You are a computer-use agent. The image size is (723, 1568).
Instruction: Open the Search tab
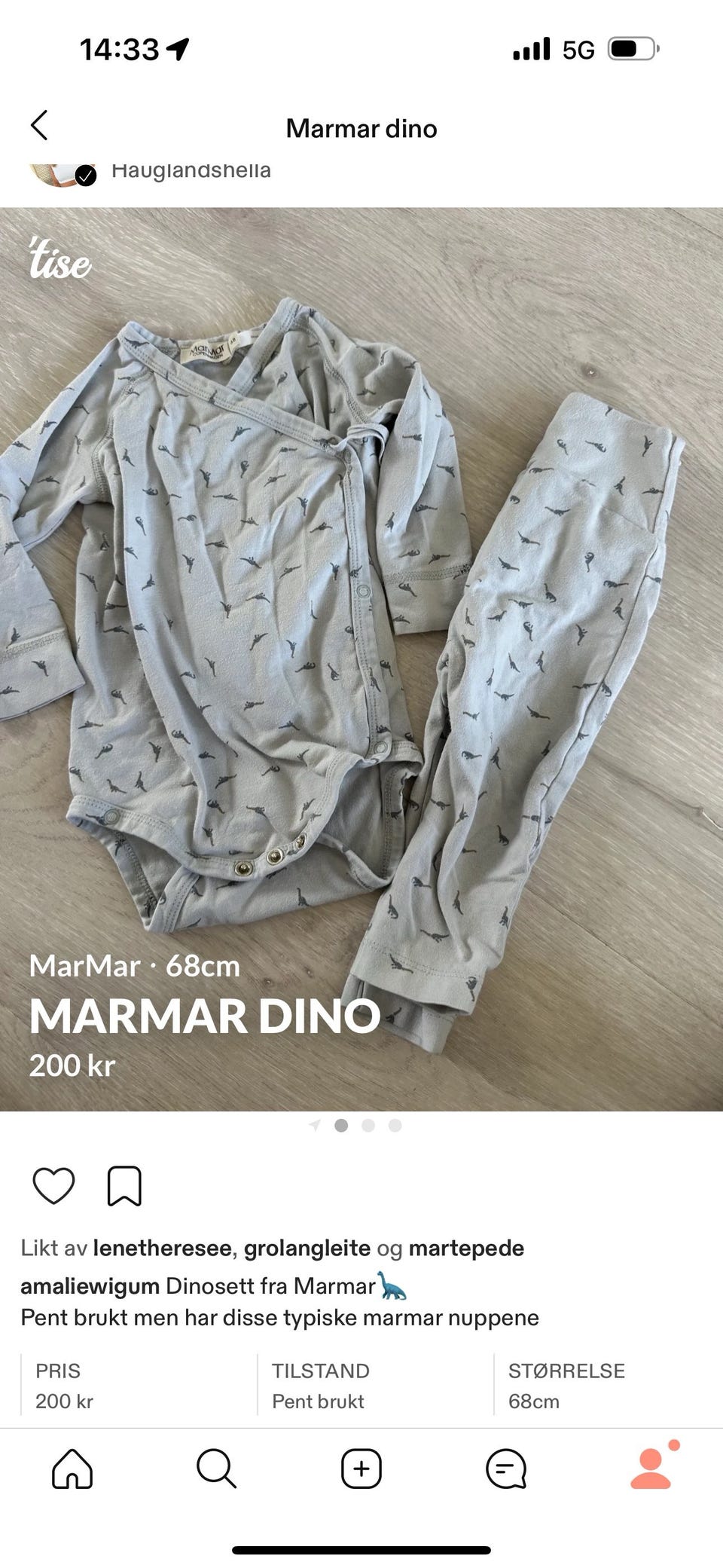[217, 1469]
